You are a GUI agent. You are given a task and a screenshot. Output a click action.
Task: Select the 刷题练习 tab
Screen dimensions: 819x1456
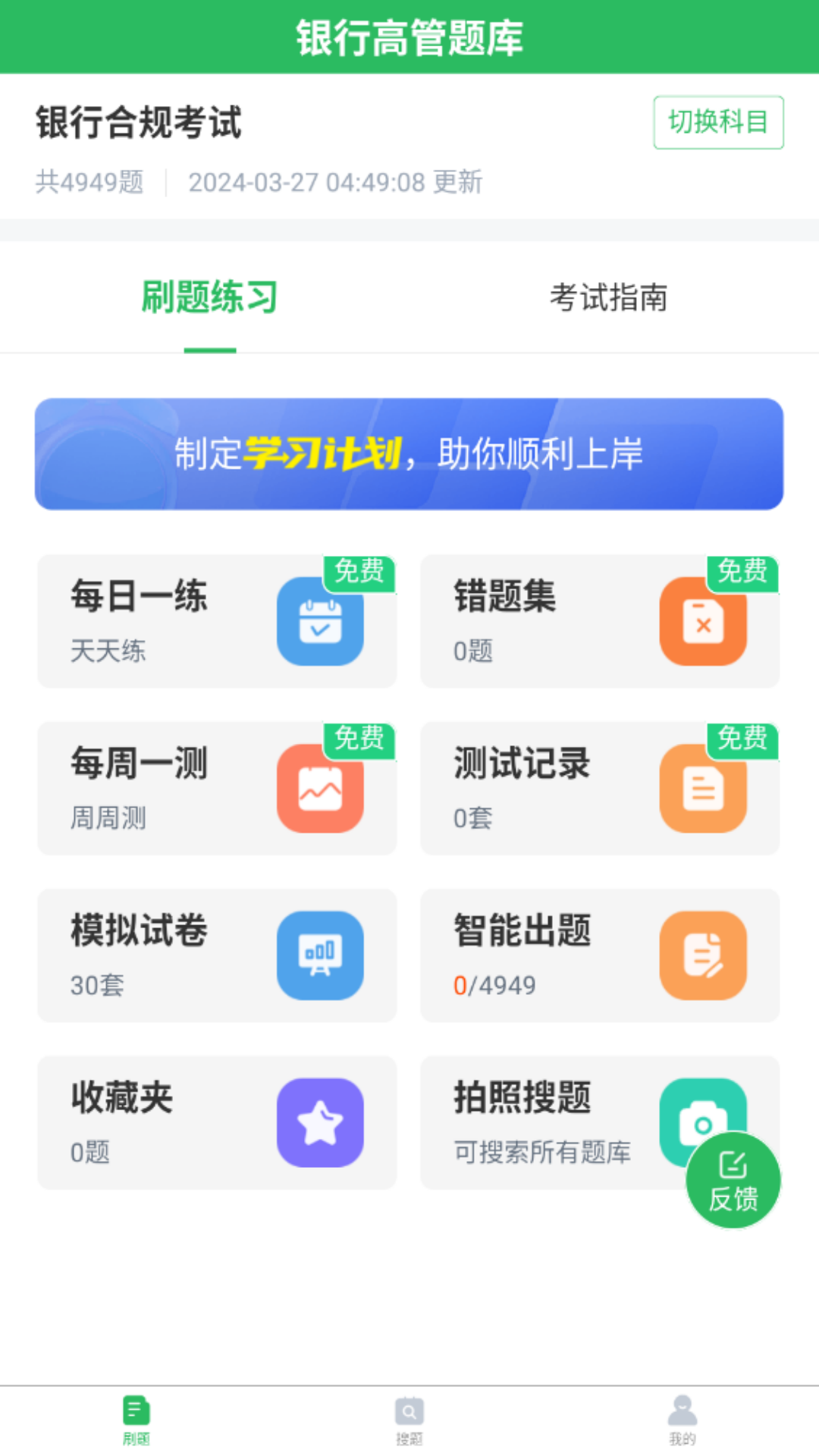point(209,298)
